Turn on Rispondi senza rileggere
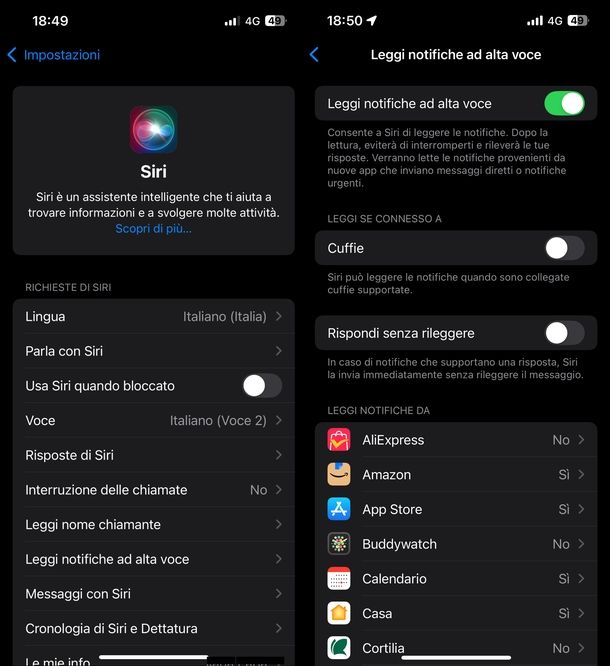Image resolution: width=610 pixels, height=666 pixels. [564, 333]
